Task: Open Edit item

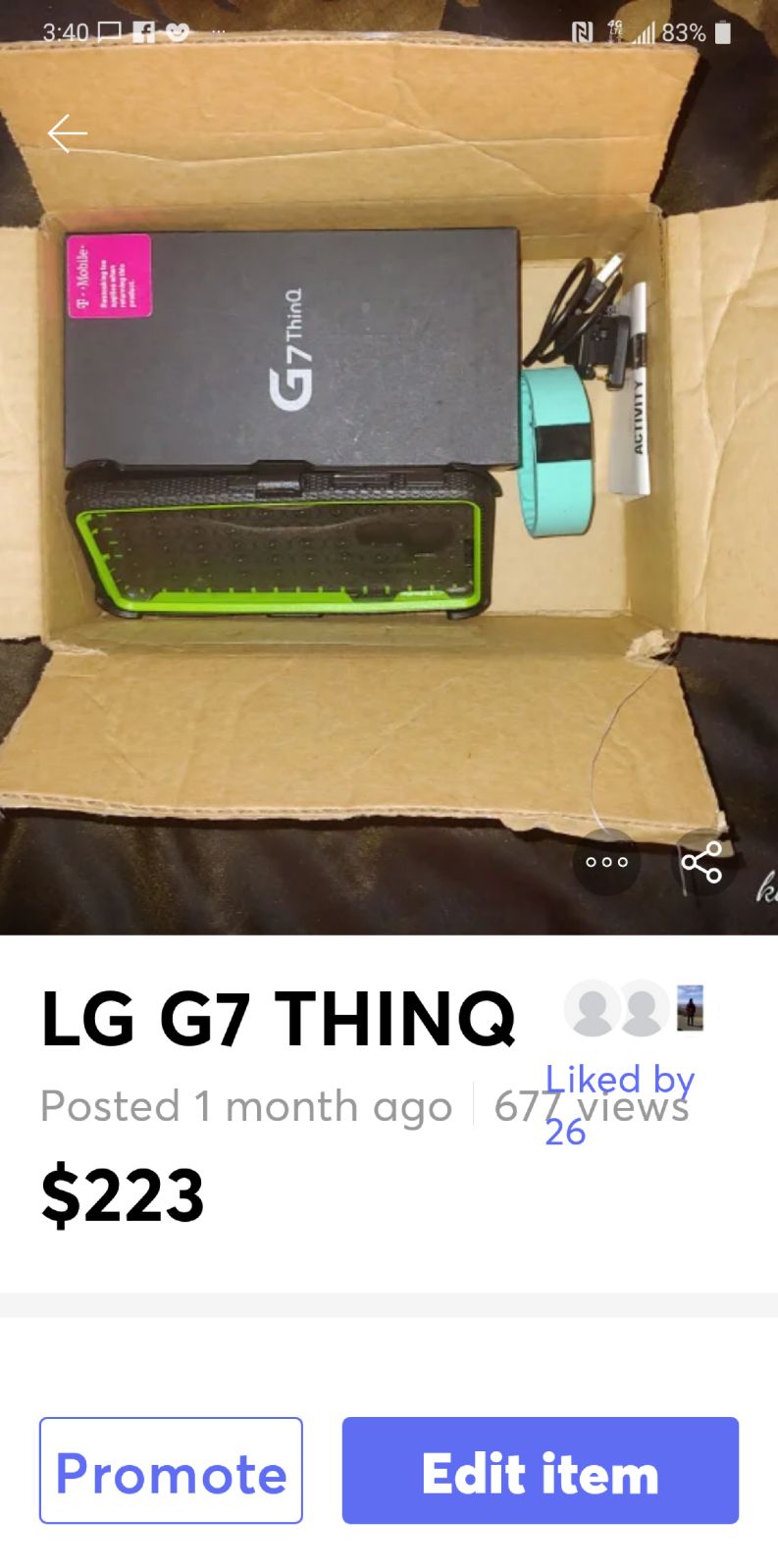Action: coord(541,1470)
